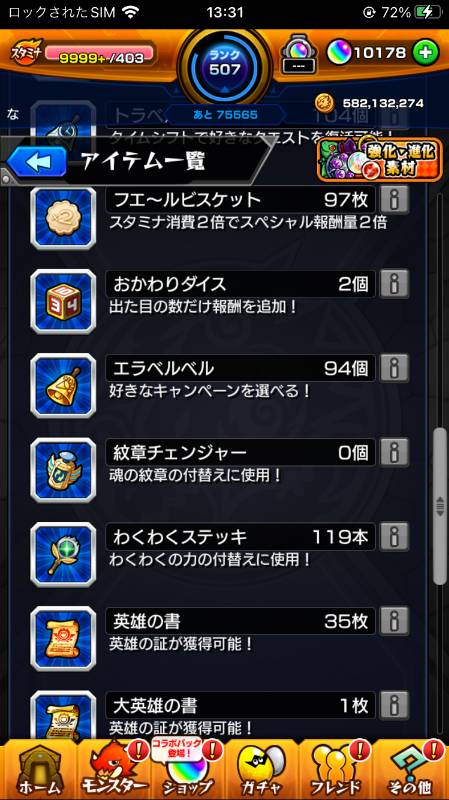Image resolution: width=449 pixels, height=800 pixels.
Task: Go back from アイテム一覧
Action: coord(37,162)
